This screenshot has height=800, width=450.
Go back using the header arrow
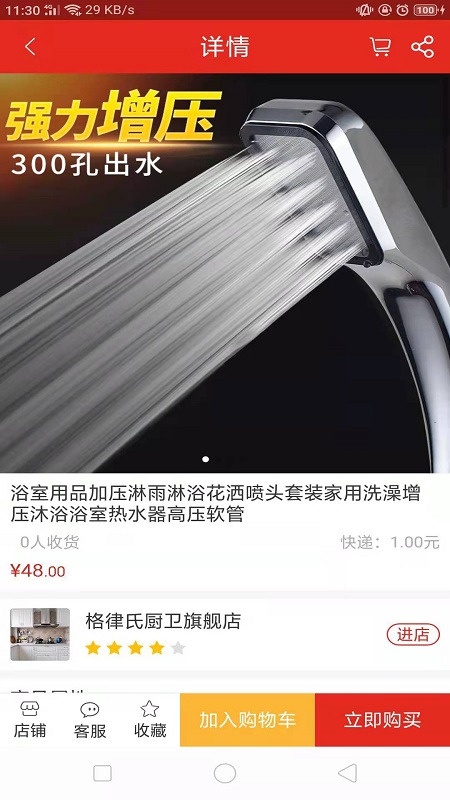point(30,47)
